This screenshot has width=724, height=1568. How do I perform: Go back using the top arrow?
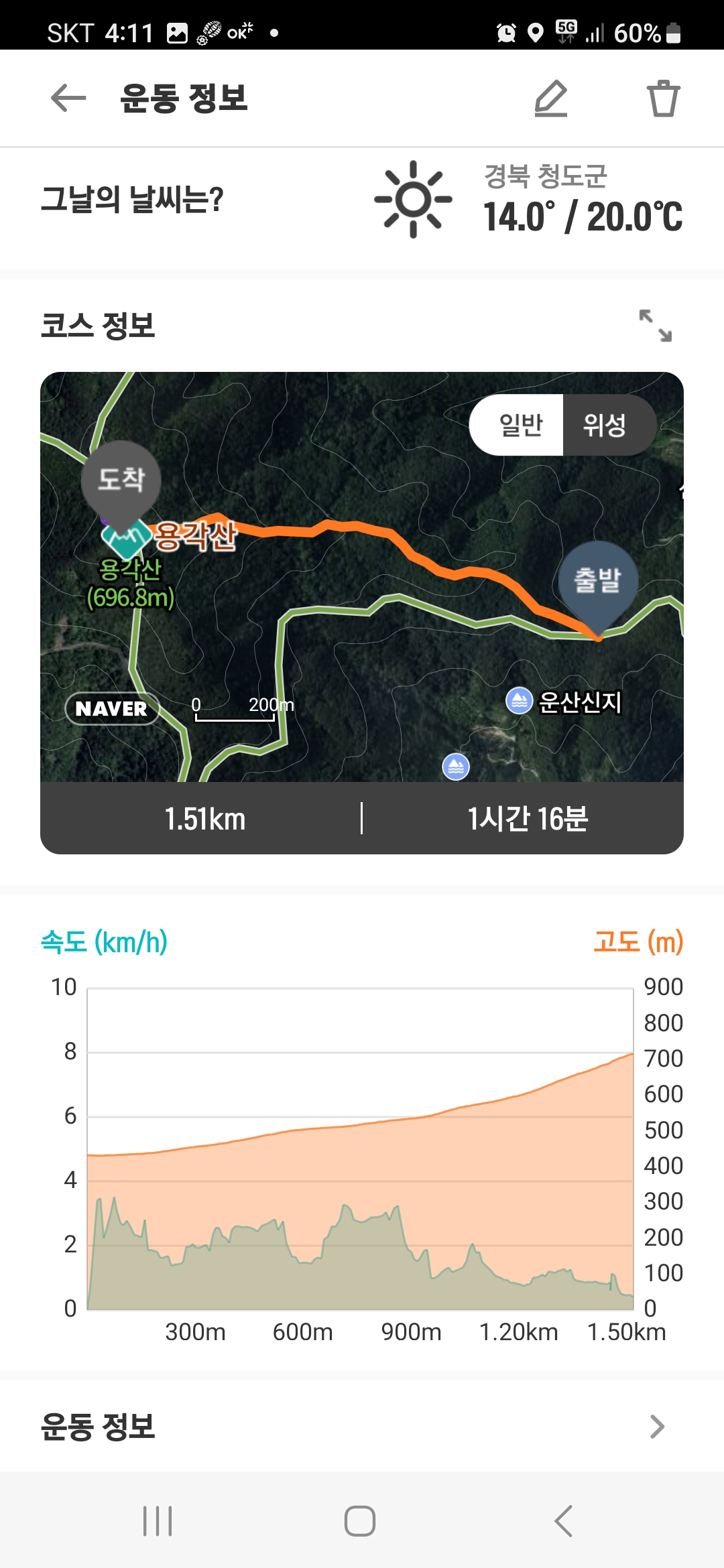coord(68,99)
